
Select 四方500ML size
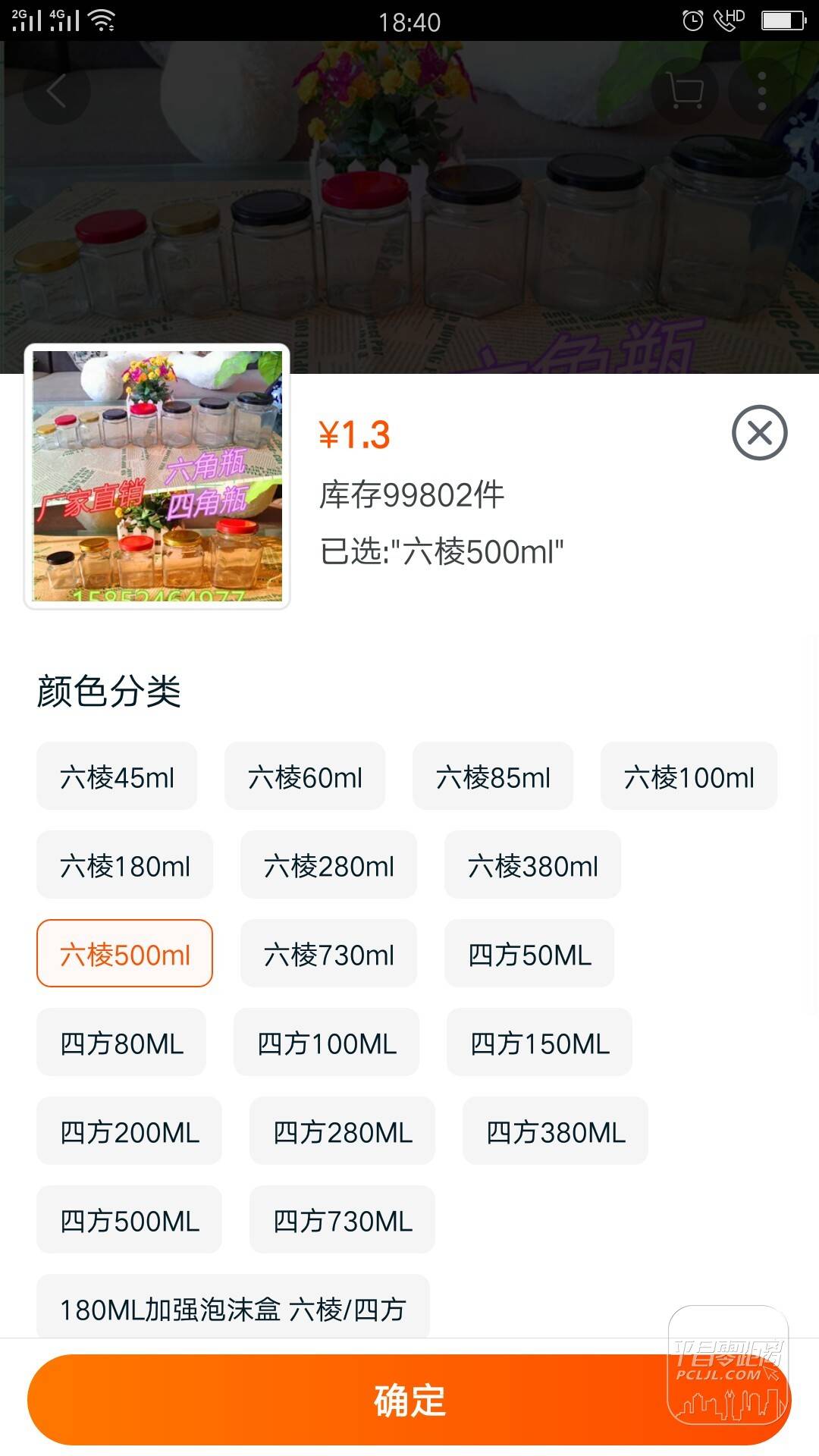tap(129, 1220)
